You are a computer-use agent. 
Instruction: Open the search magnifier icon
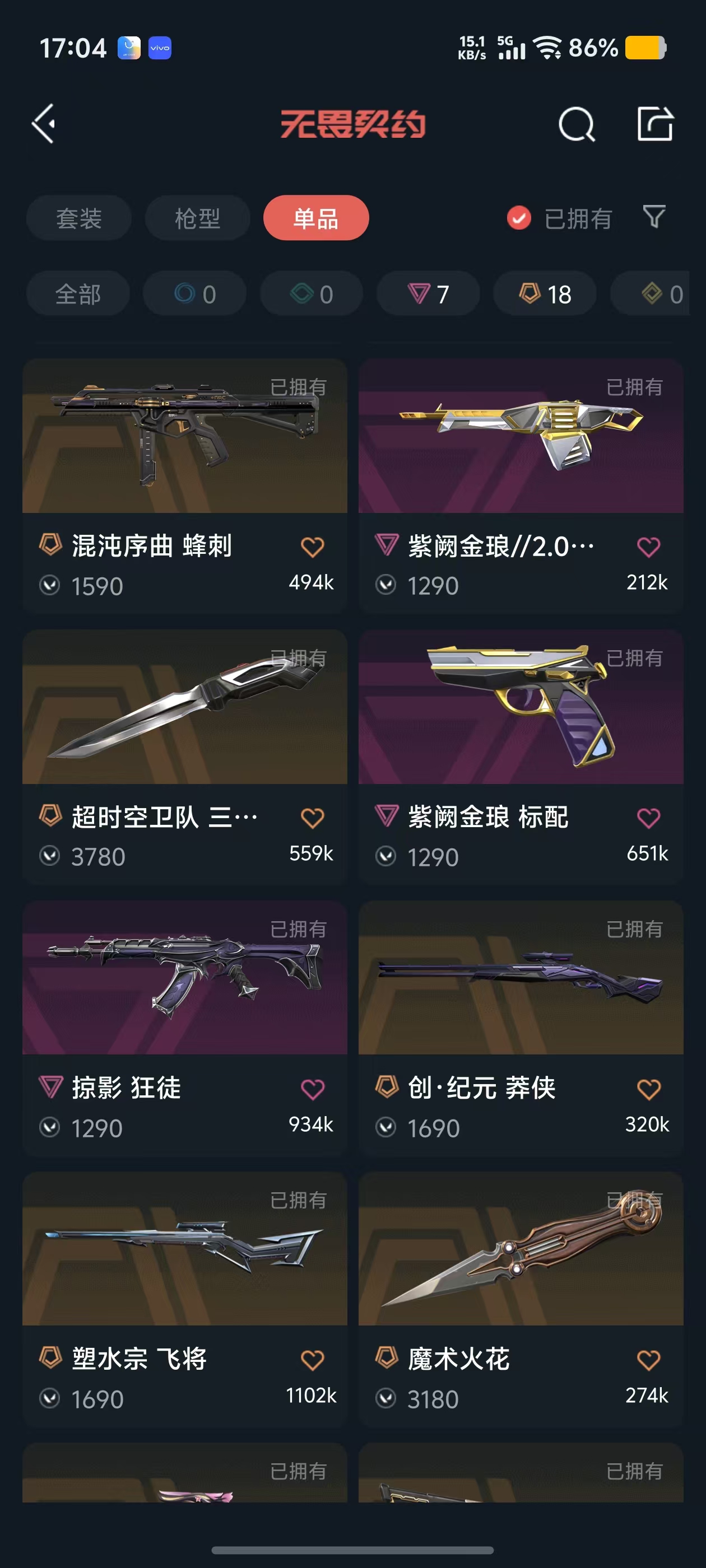tap(575, 125)
